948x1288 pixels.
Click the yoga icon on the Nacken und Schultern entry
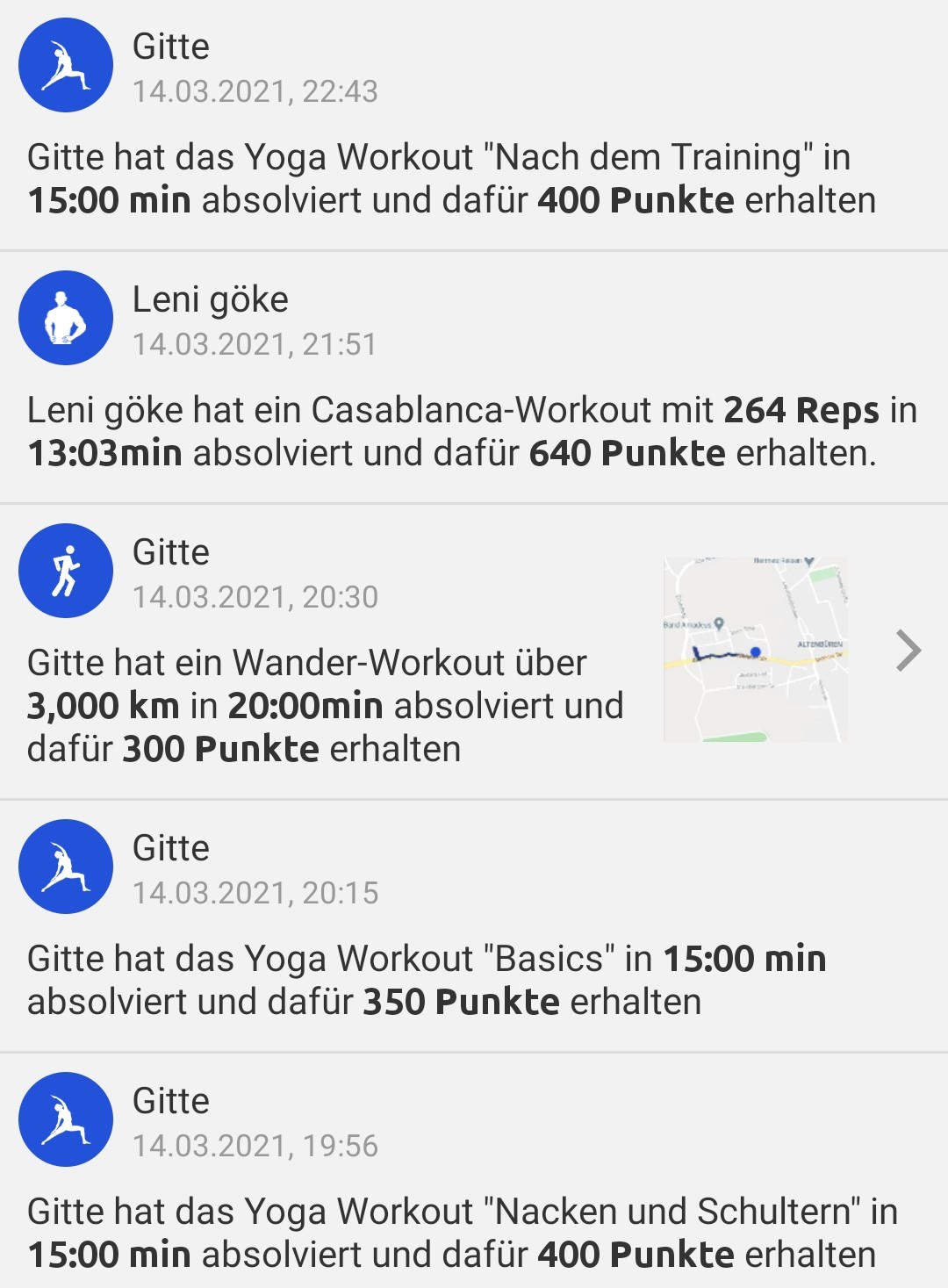point(65,1119)
